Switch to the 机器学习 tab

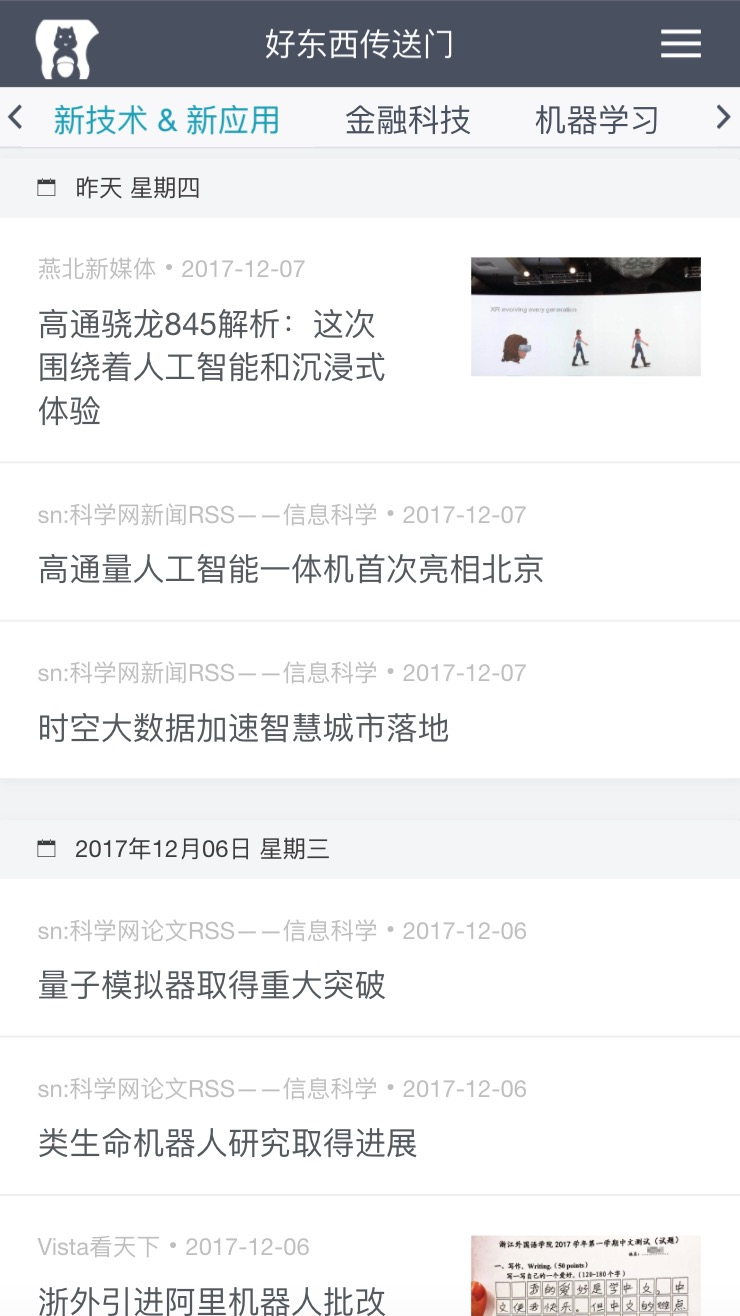click(597, 120)
